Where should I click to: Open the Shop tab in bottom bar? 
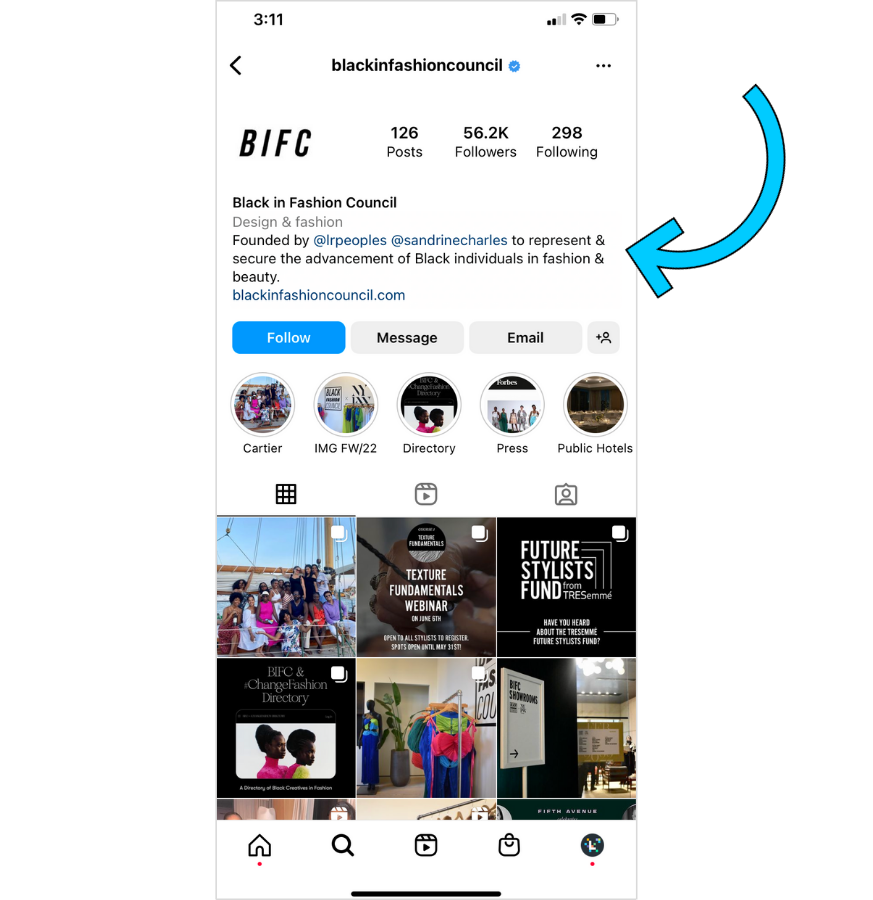click(509, 845)
